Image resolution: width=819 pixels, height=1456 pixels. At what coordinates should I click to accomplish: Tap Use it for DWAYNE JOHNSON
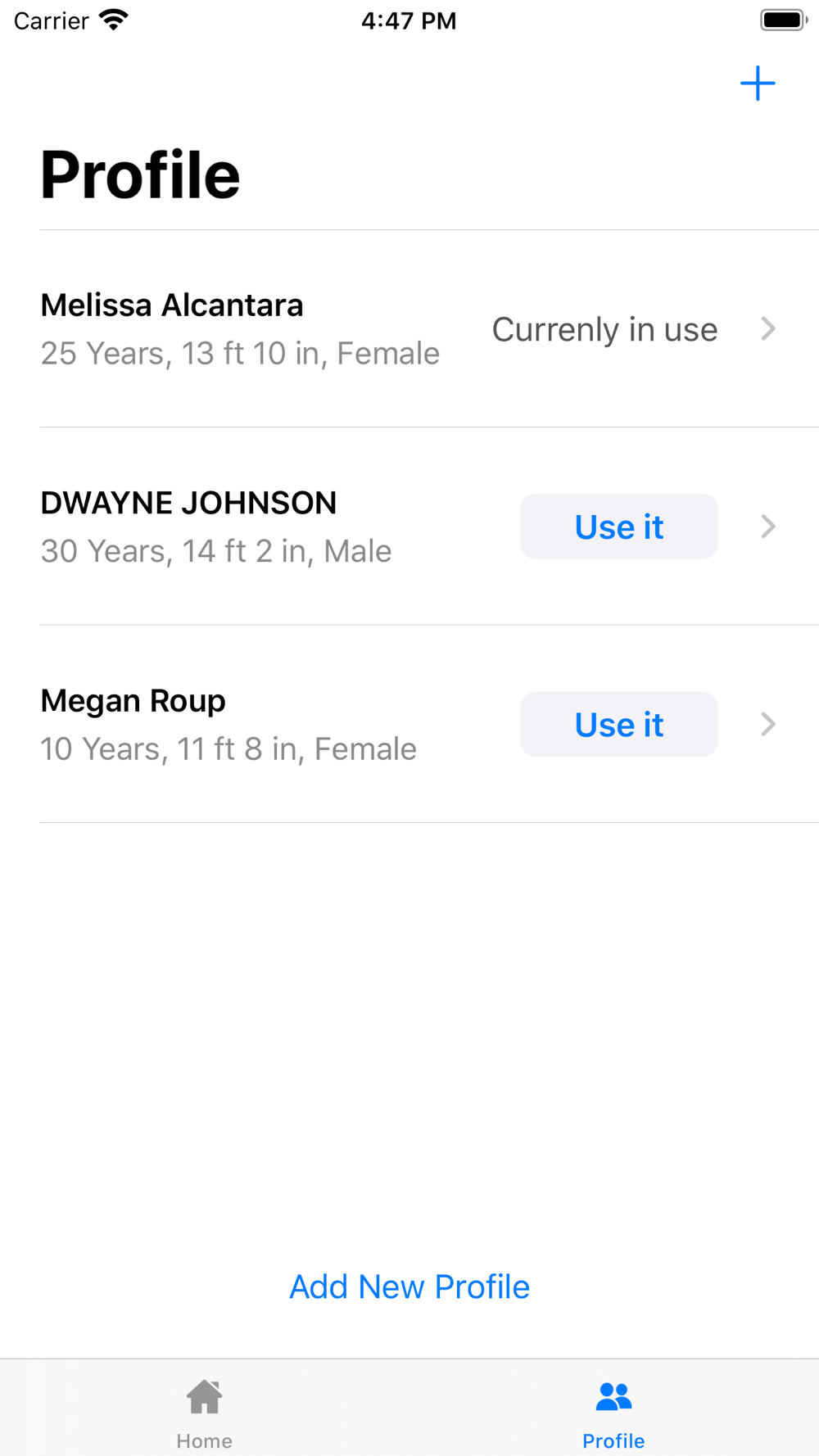pos(619,527)
